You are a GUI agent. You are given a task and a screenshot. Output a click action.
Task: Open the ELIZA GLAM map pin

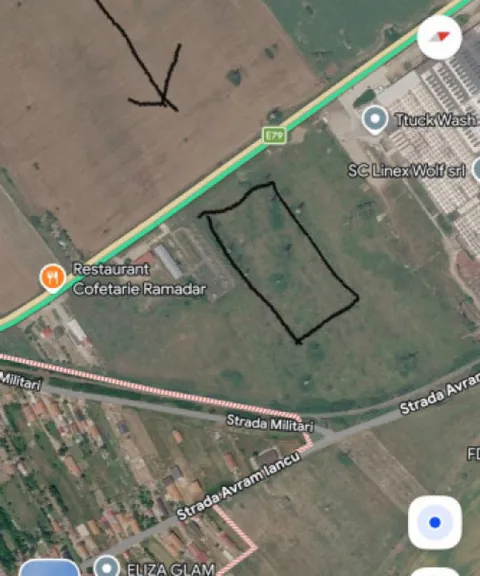[106, 566]
